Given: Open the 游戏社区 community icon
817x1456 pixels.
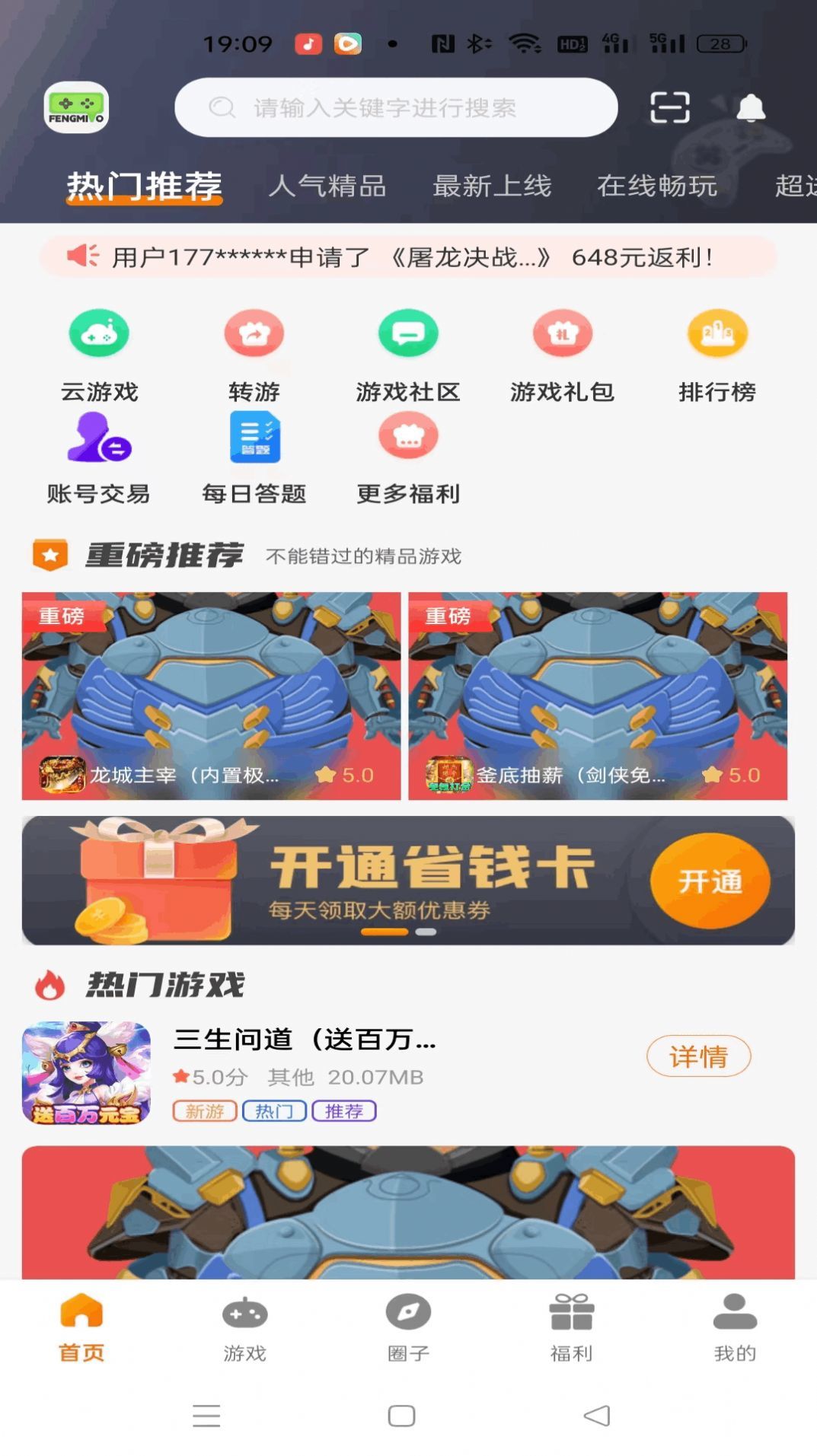Looking at the screenshot, I should pos(409,352).
